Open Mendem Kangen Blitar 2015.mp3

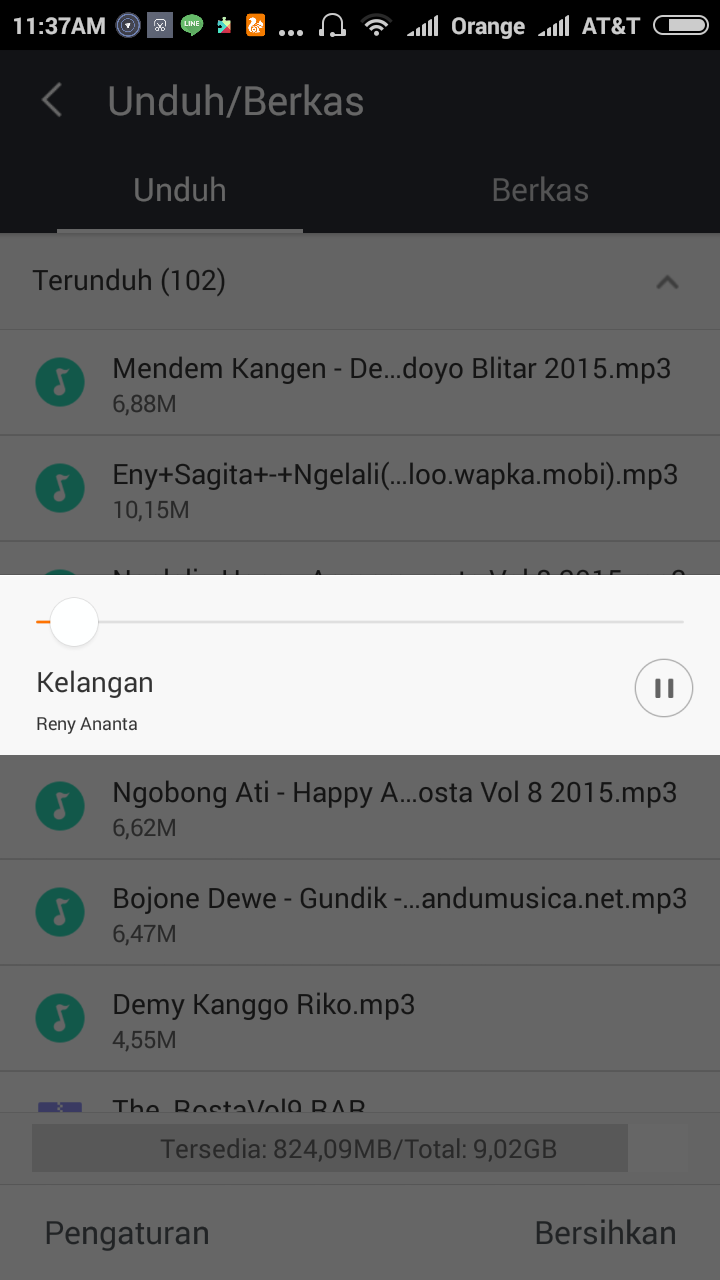[x=390, y=382]
